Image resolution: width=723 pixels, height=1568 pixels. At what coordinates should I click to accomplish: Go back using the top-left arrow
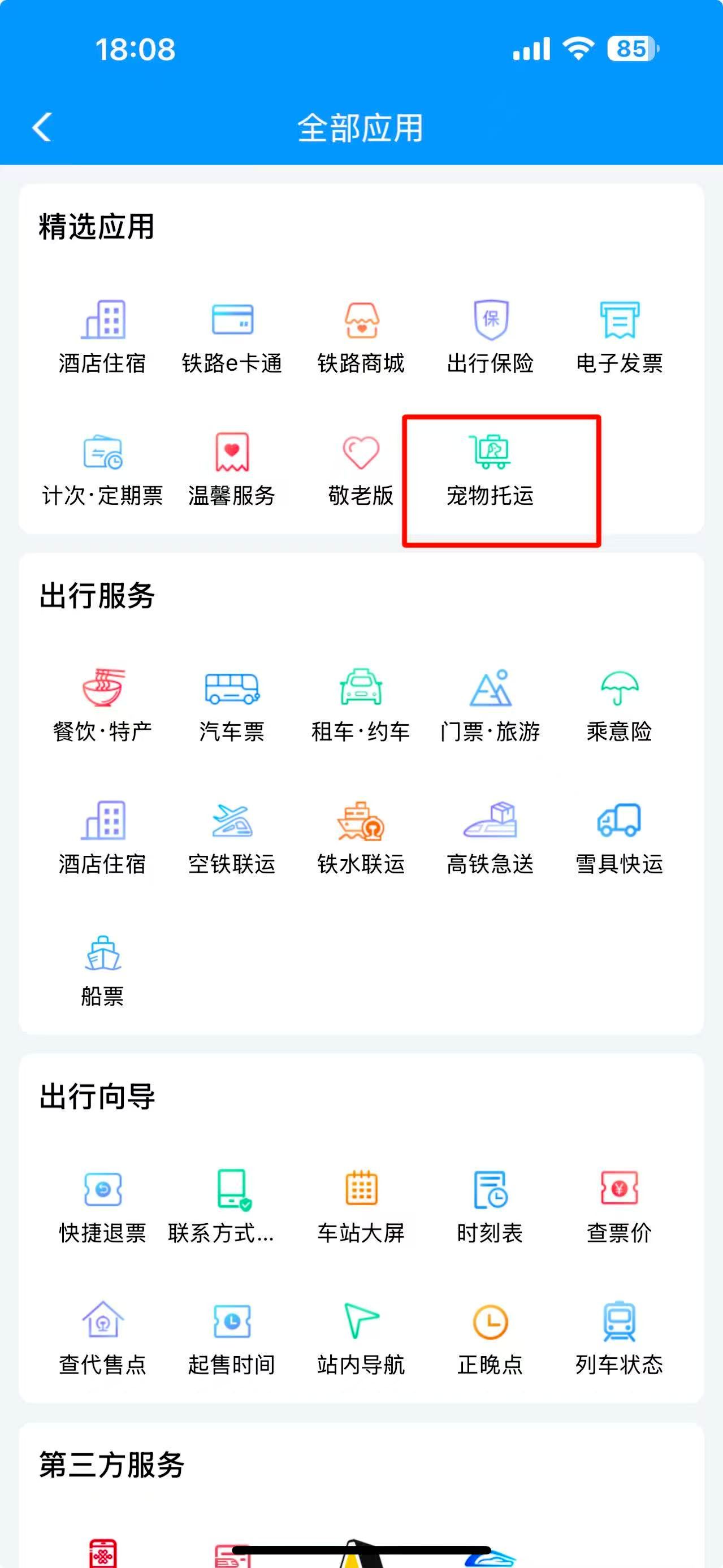point(41,127)
